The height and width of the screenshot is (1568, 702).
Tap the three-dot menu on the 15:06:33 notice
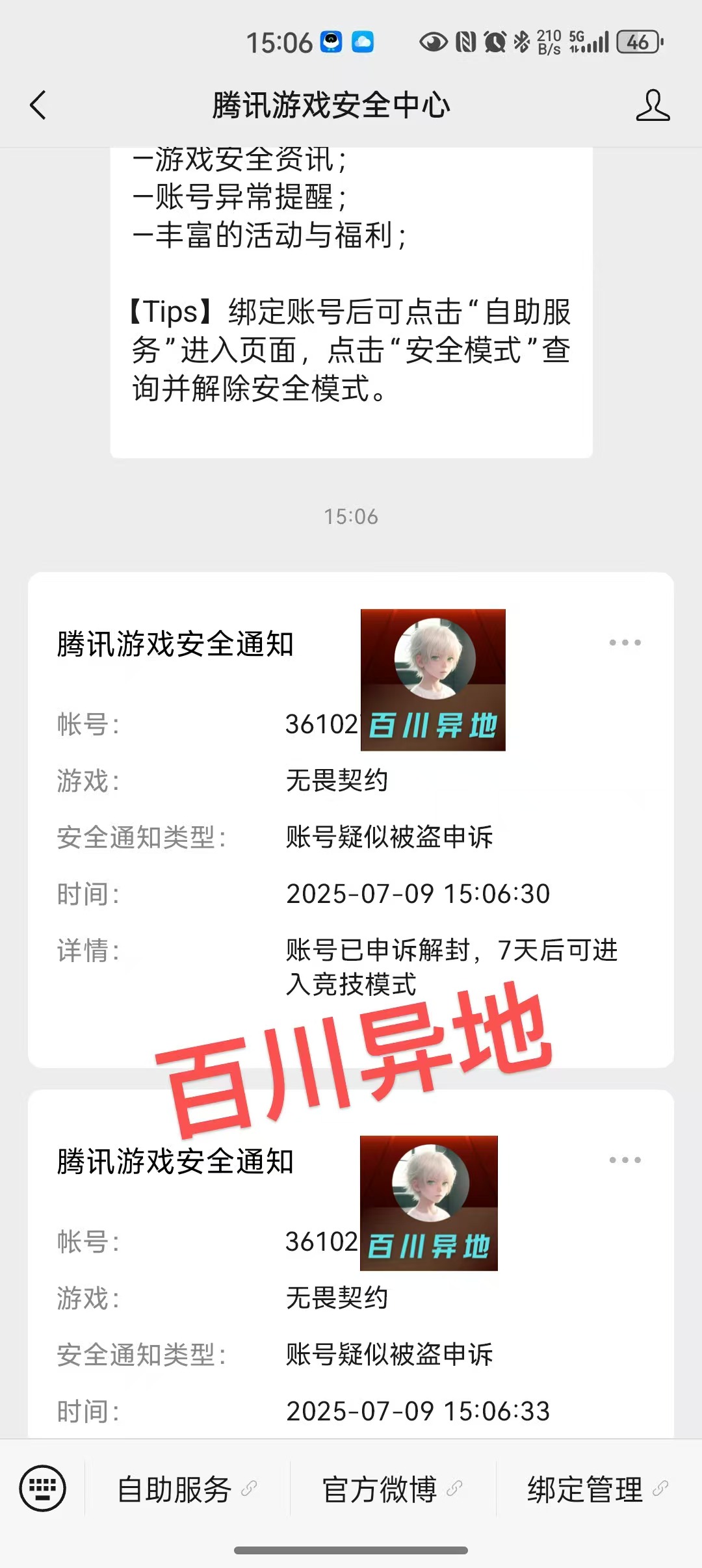click(625, 1160)
